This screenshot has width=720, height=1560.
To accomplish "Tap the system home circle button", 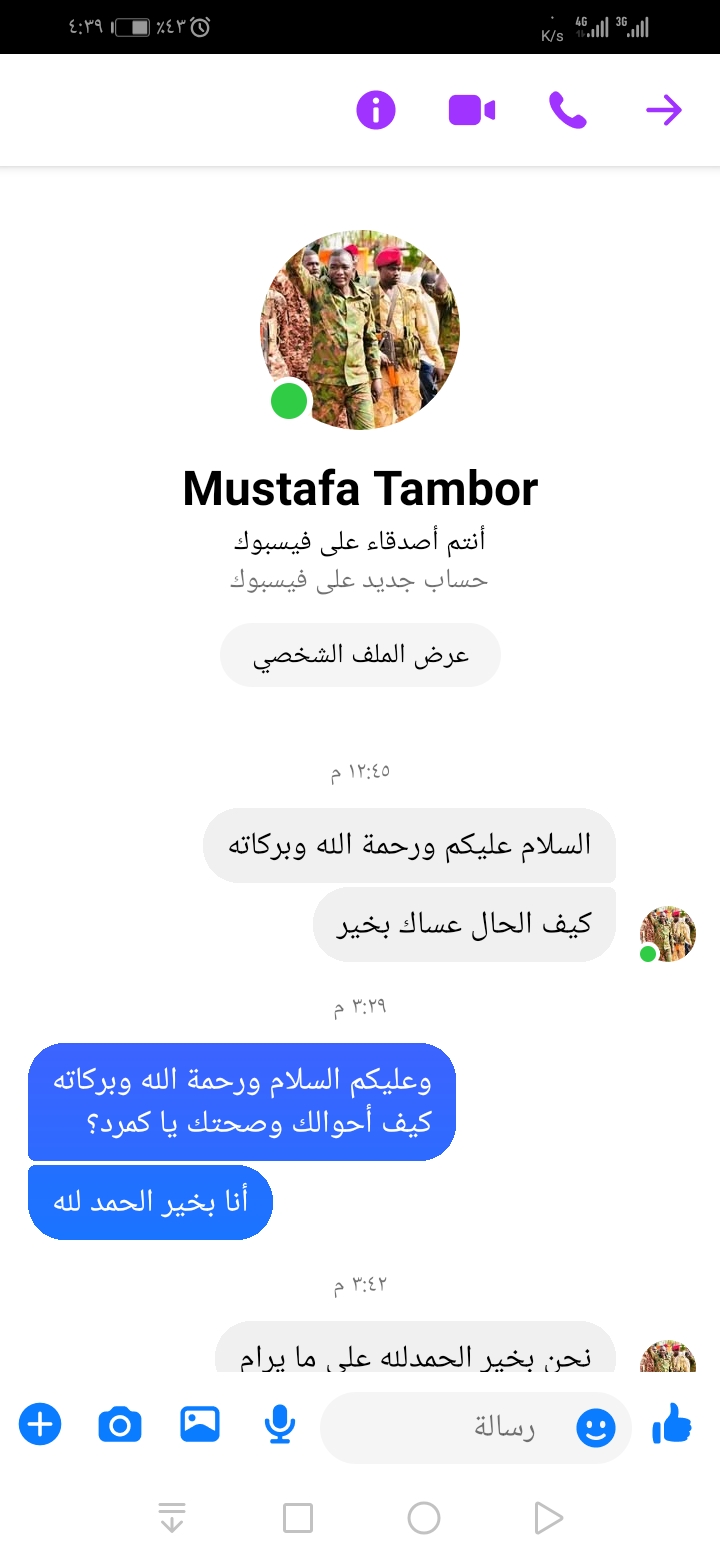I will (x=424, y=1518).
